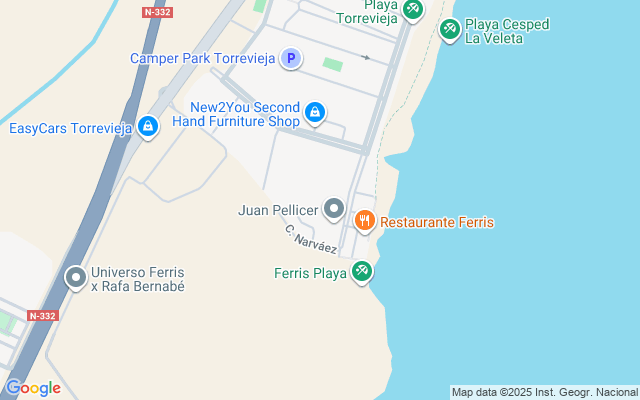Open the Playa Torrevieja beach pin
The width and height of the screenshot is (640, 400).
pos(413,10)
